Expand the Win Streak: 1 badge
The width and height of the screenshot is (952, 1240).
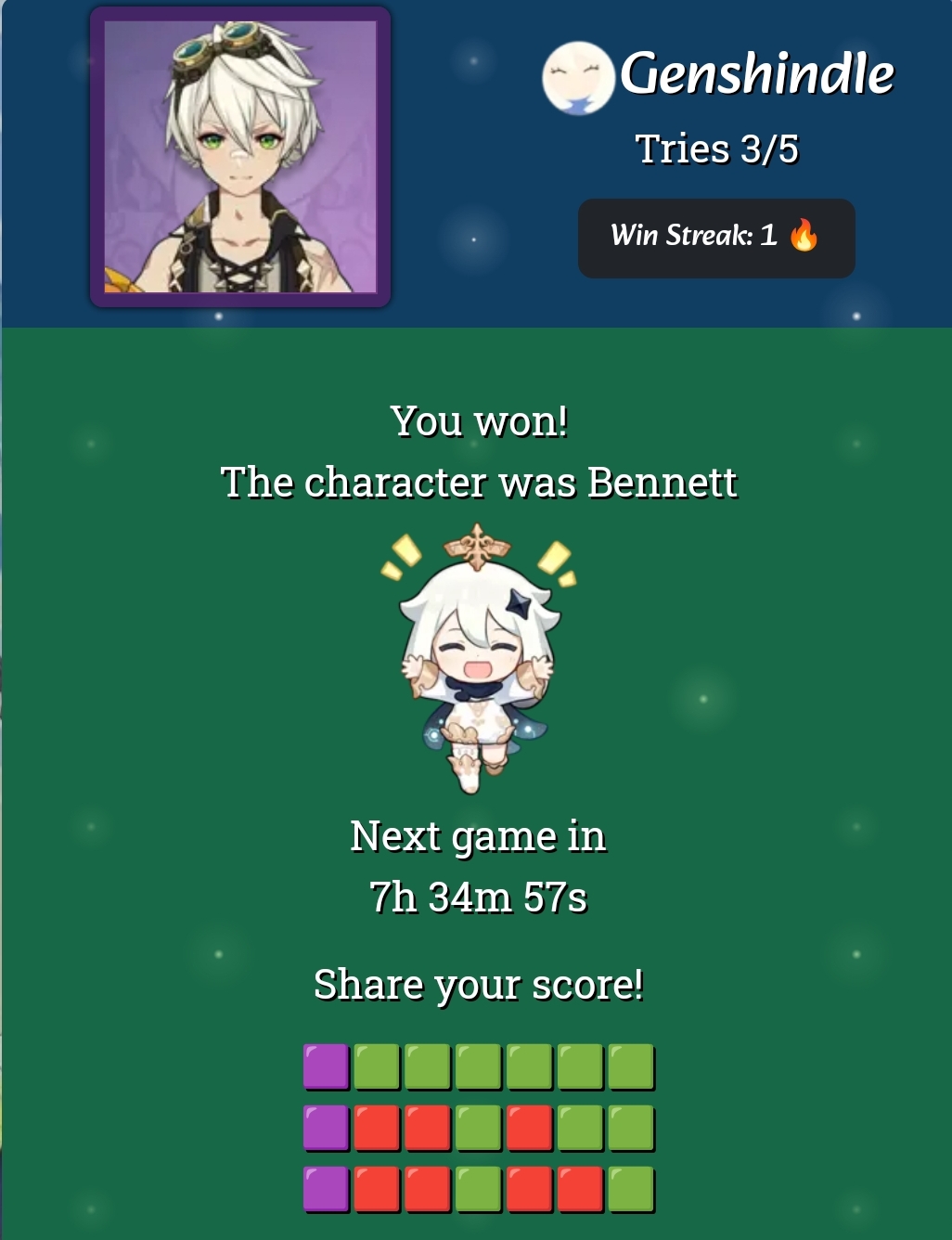click(716, 238)
